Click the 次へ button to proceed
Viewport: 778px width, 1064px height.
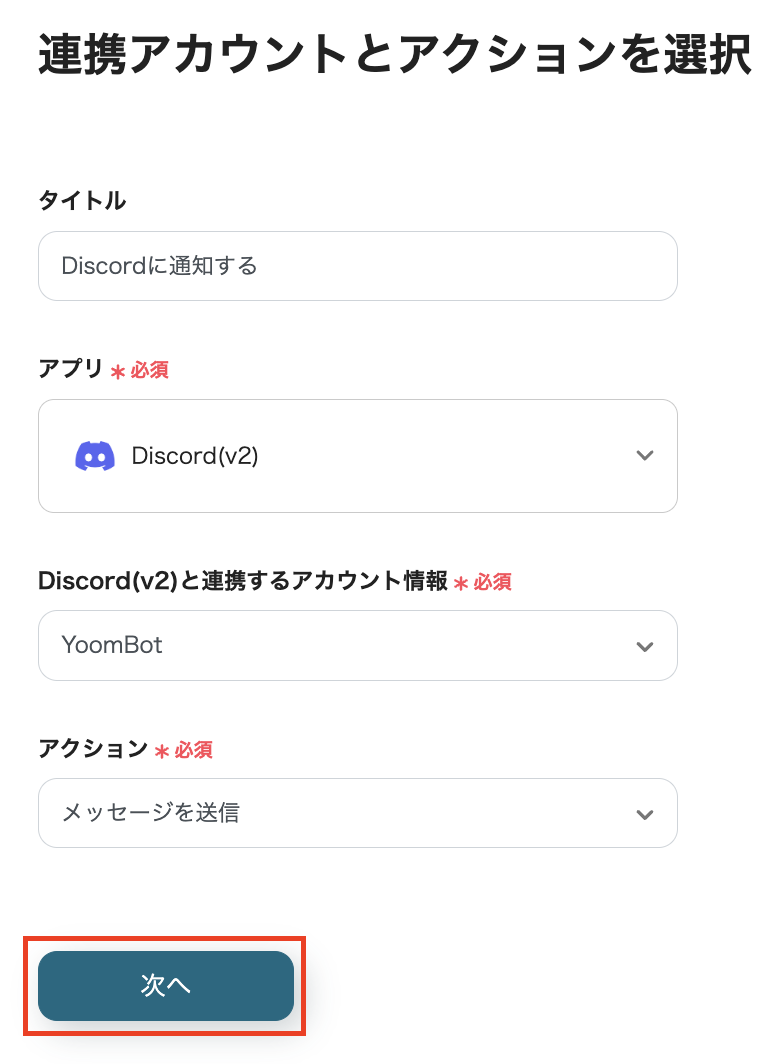pyautogui.click(x=165, y=986)
